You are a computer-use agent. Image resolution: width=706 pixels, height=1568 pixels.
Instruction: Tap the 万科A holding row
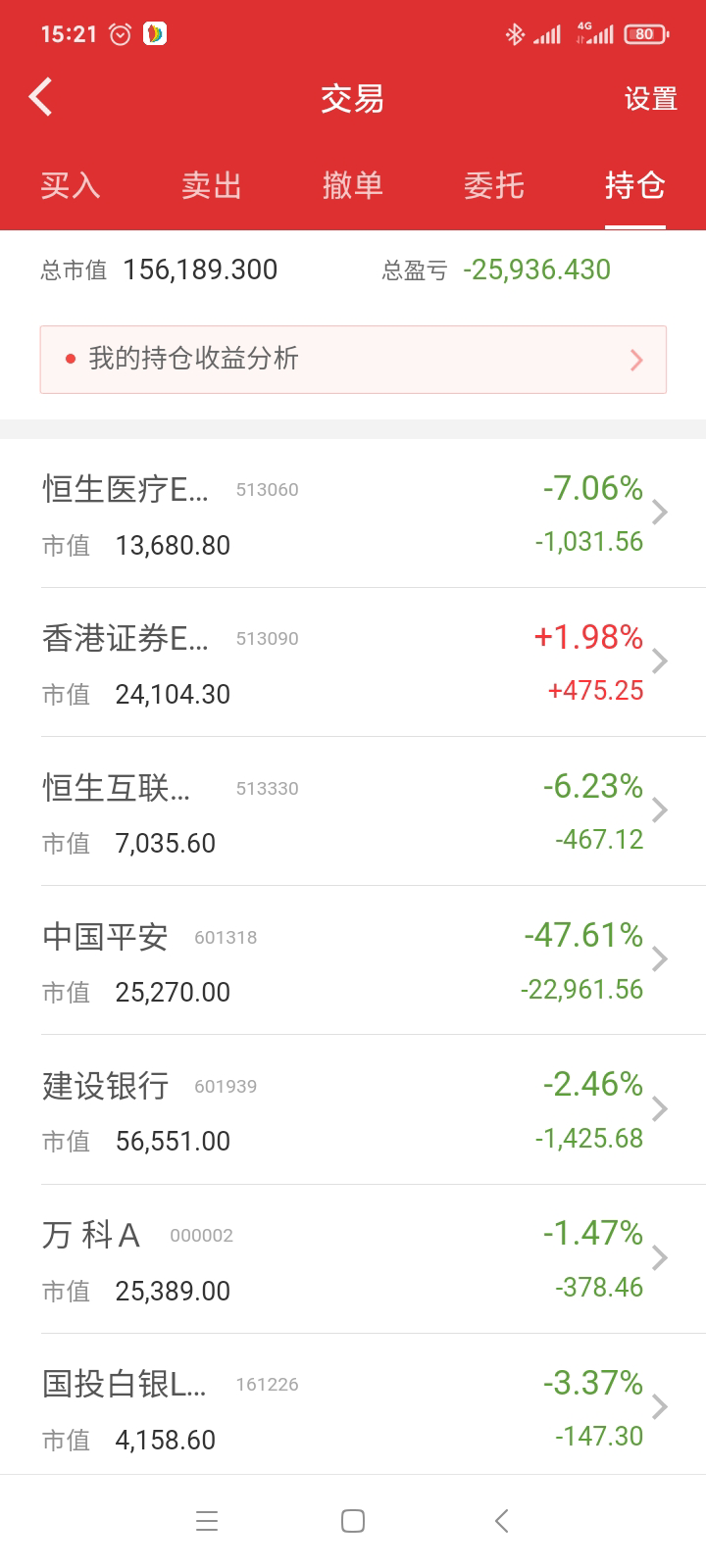[x=353, y=1260]
